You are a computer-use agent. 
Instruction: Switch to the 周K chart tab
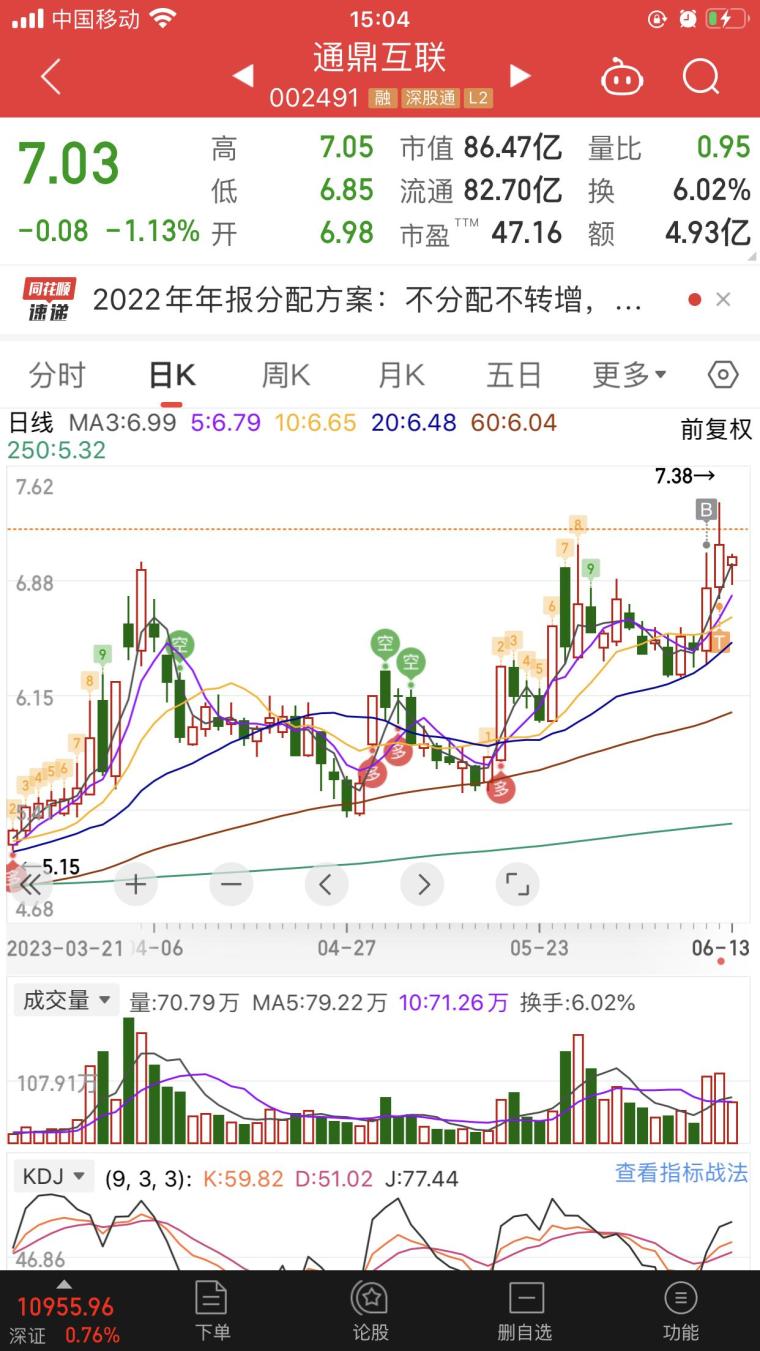click(286, 375)
